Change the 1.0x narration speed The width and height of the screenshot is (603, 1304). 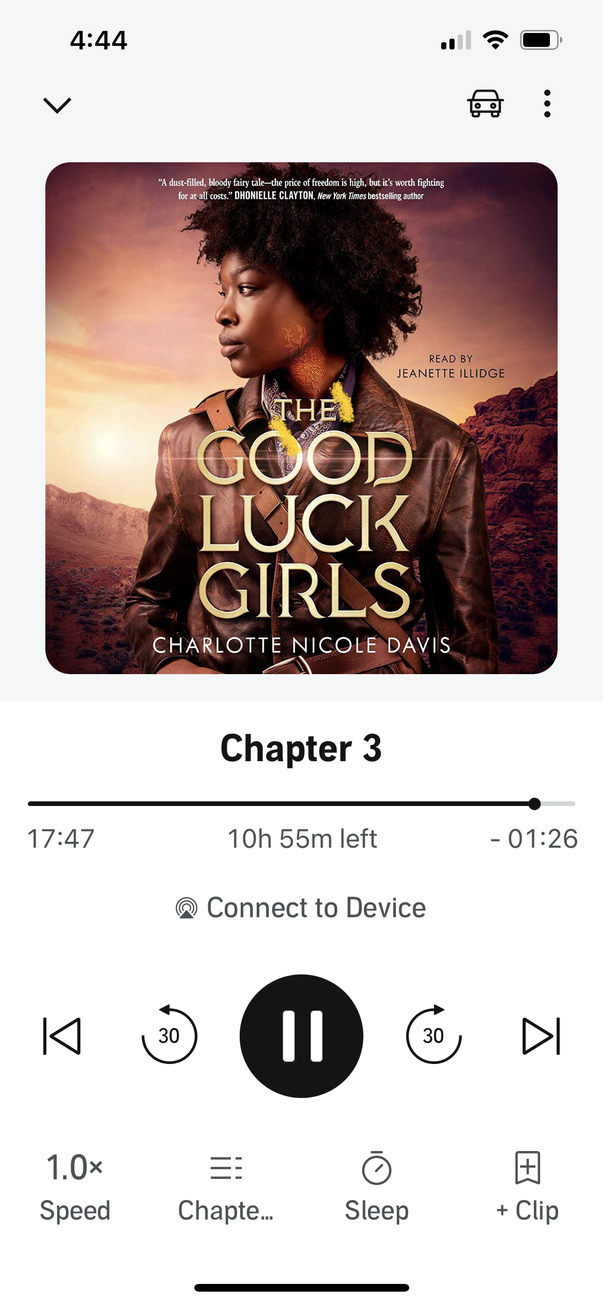(x=75, y=1186)
